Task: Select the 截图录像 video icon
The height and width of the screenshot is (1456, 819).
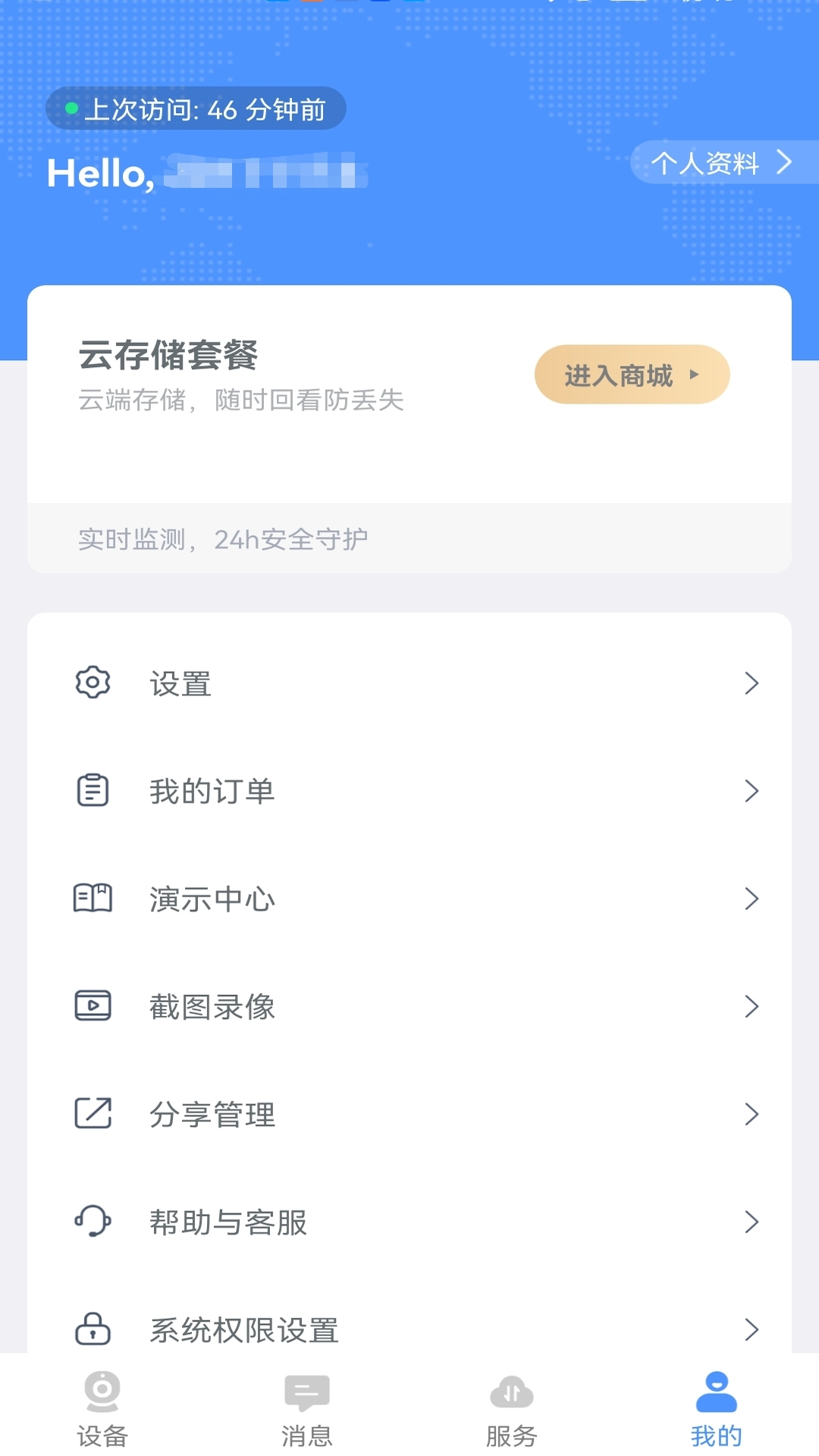Action: (x=92, y=1006)
